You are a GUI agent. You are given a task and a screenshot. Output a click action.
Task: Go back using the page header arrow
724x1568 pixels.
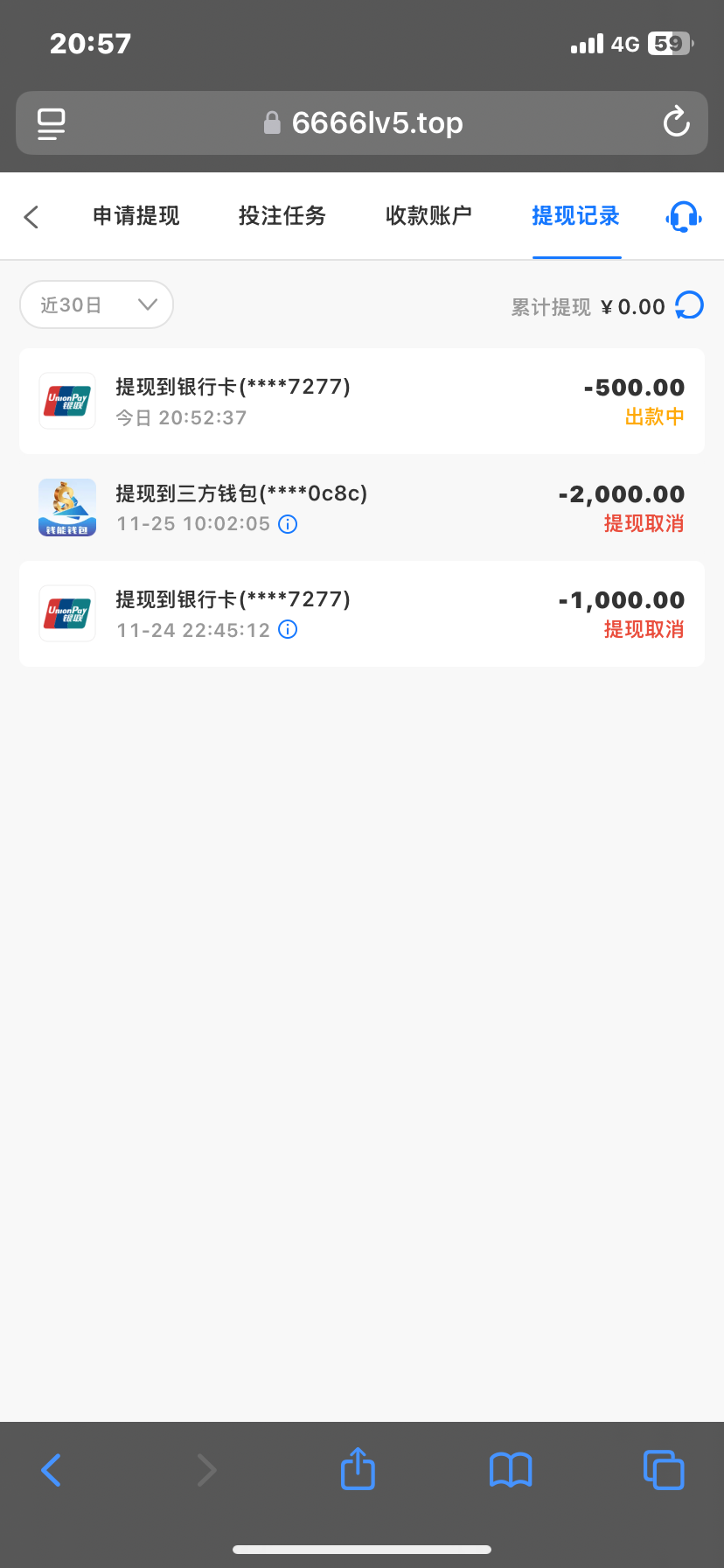click(x=31, y=217)
